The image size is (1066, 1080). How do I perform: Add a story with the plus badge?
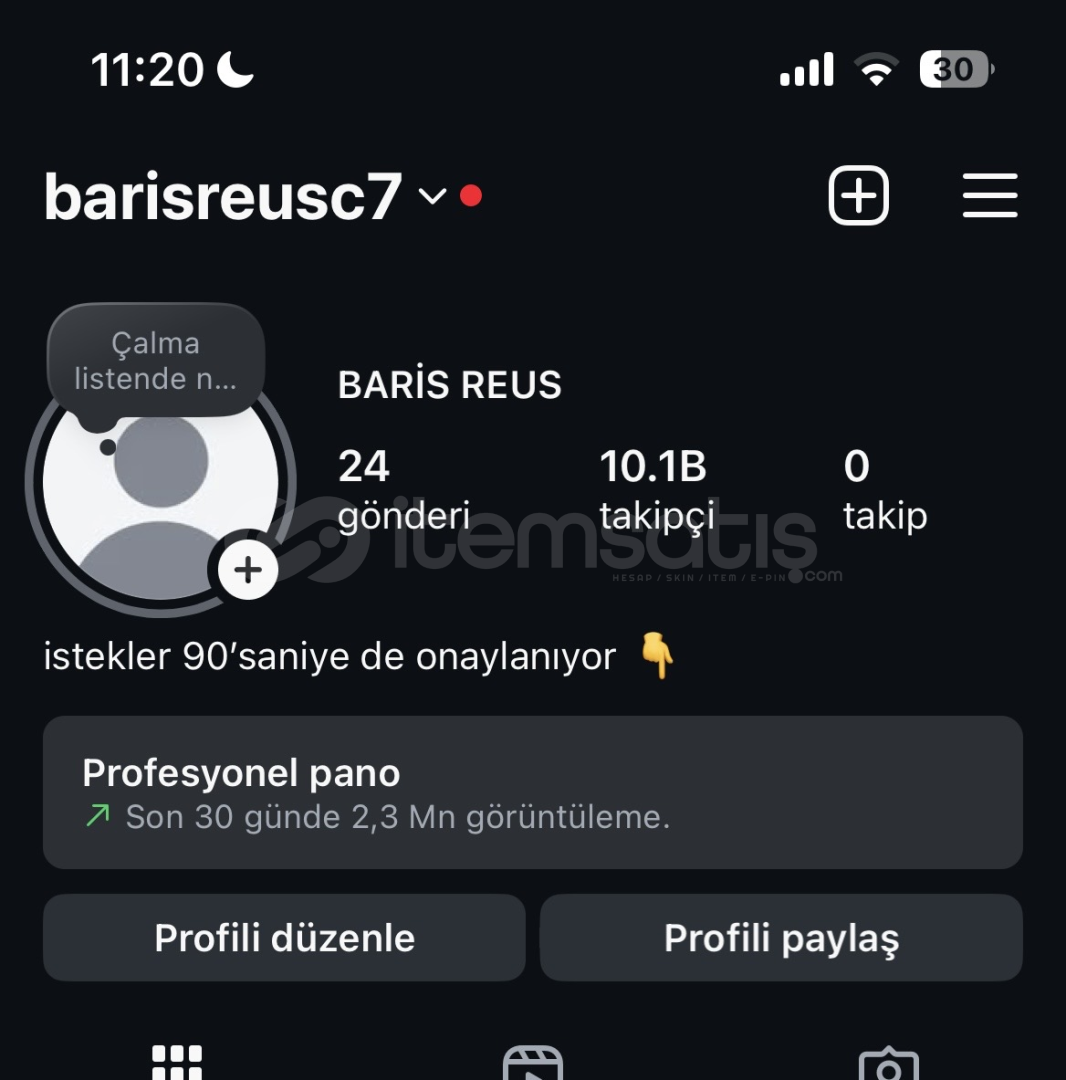coord(247,569)
